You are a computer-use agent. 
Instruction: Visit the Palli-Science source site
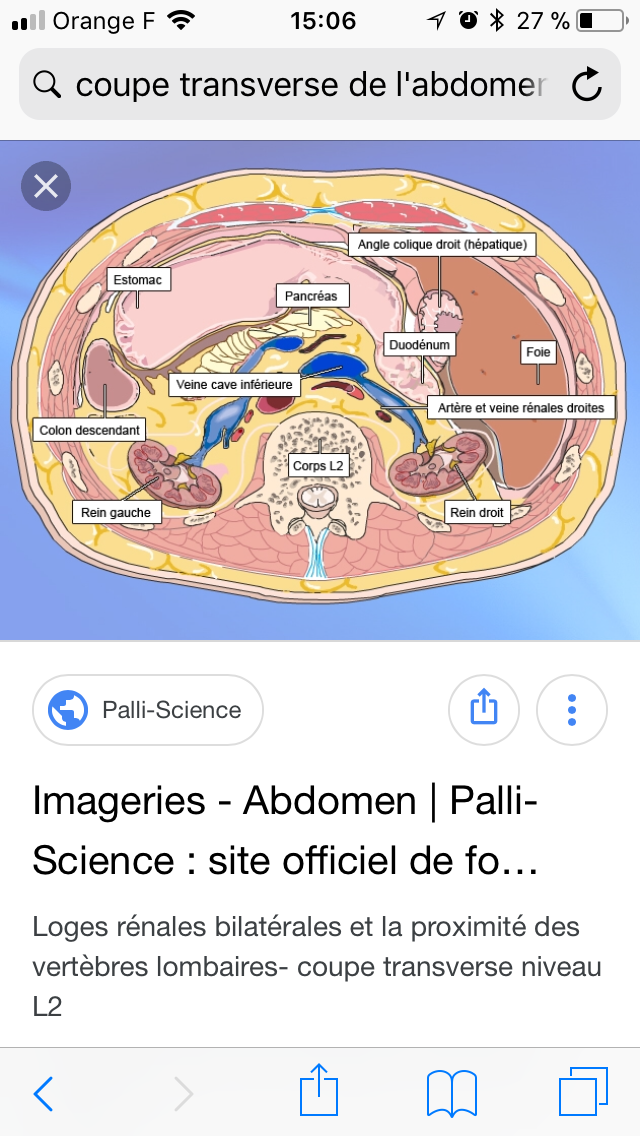pyautogui.click(x=148, y=710)
